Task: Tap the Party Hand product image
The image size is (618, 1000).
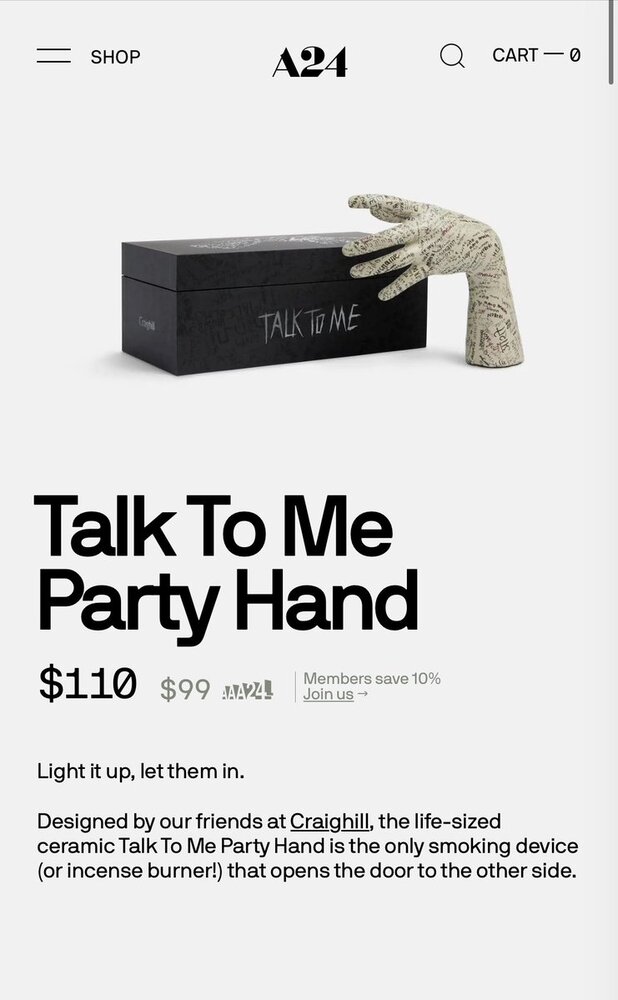Action: pos(322,285)
